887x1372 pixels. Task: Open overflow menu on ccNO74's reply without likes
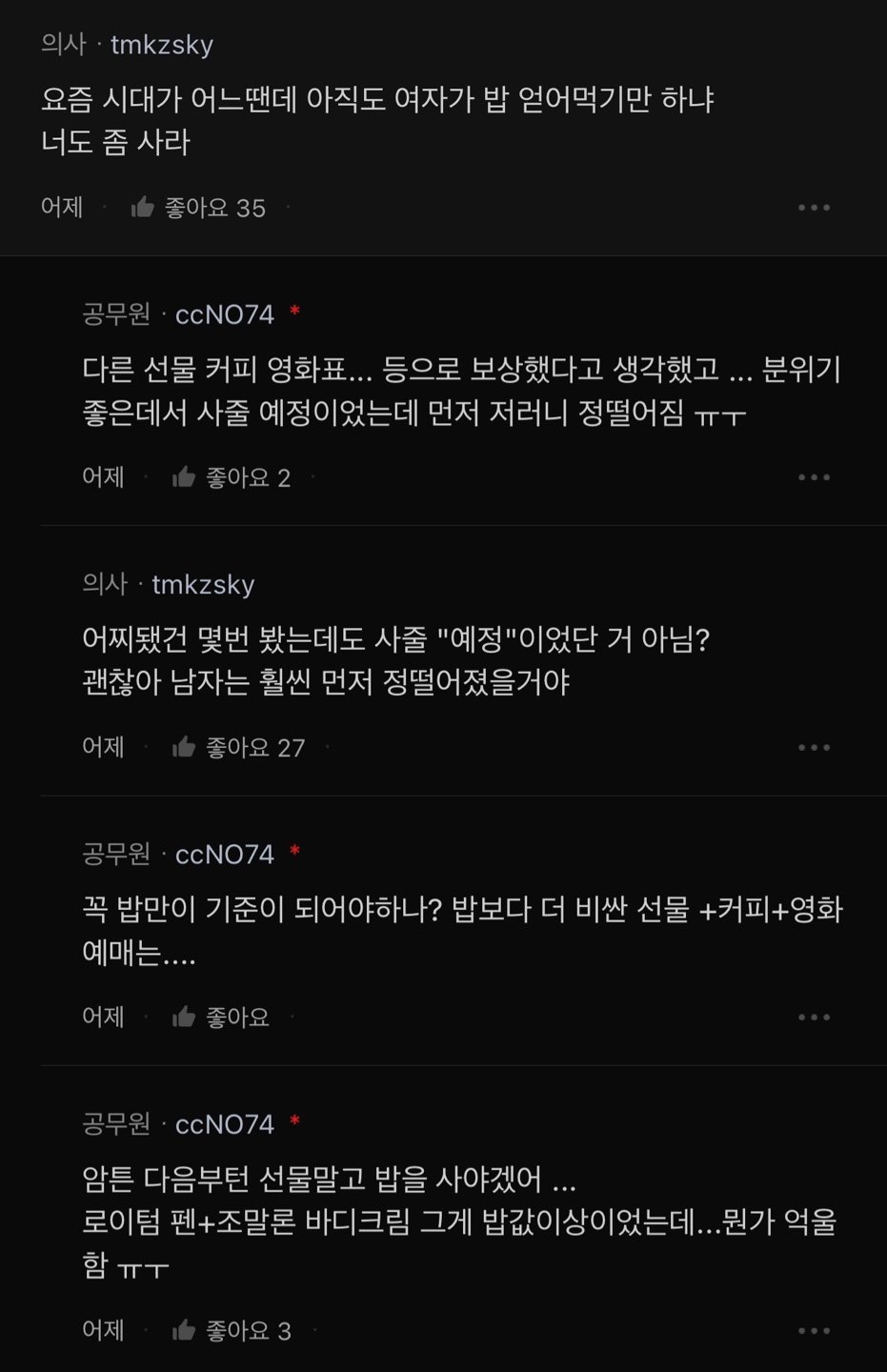click(x=814, y=1018)
